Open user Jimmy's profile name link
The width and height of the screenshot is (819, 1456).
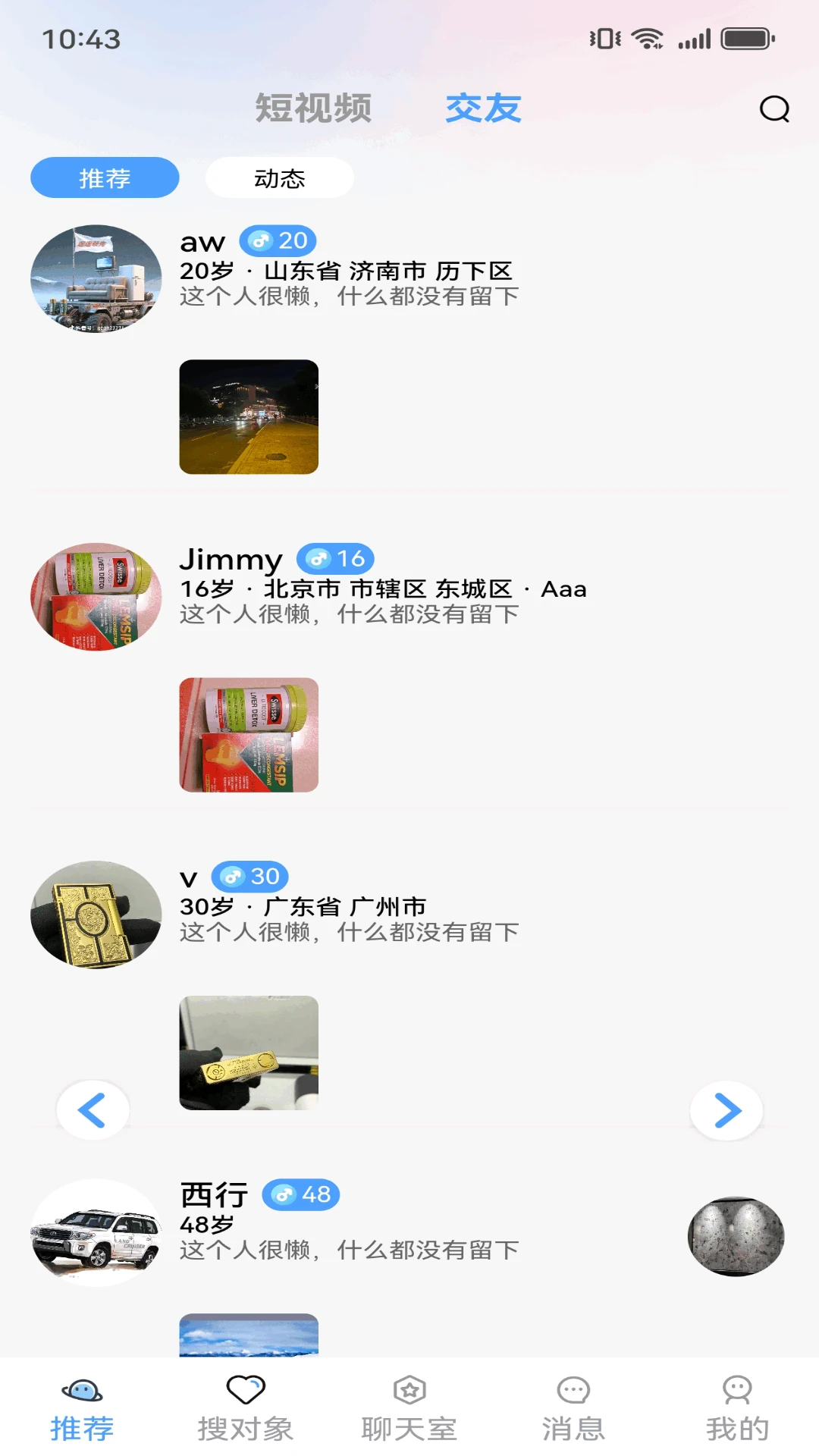tap(231, 559)
